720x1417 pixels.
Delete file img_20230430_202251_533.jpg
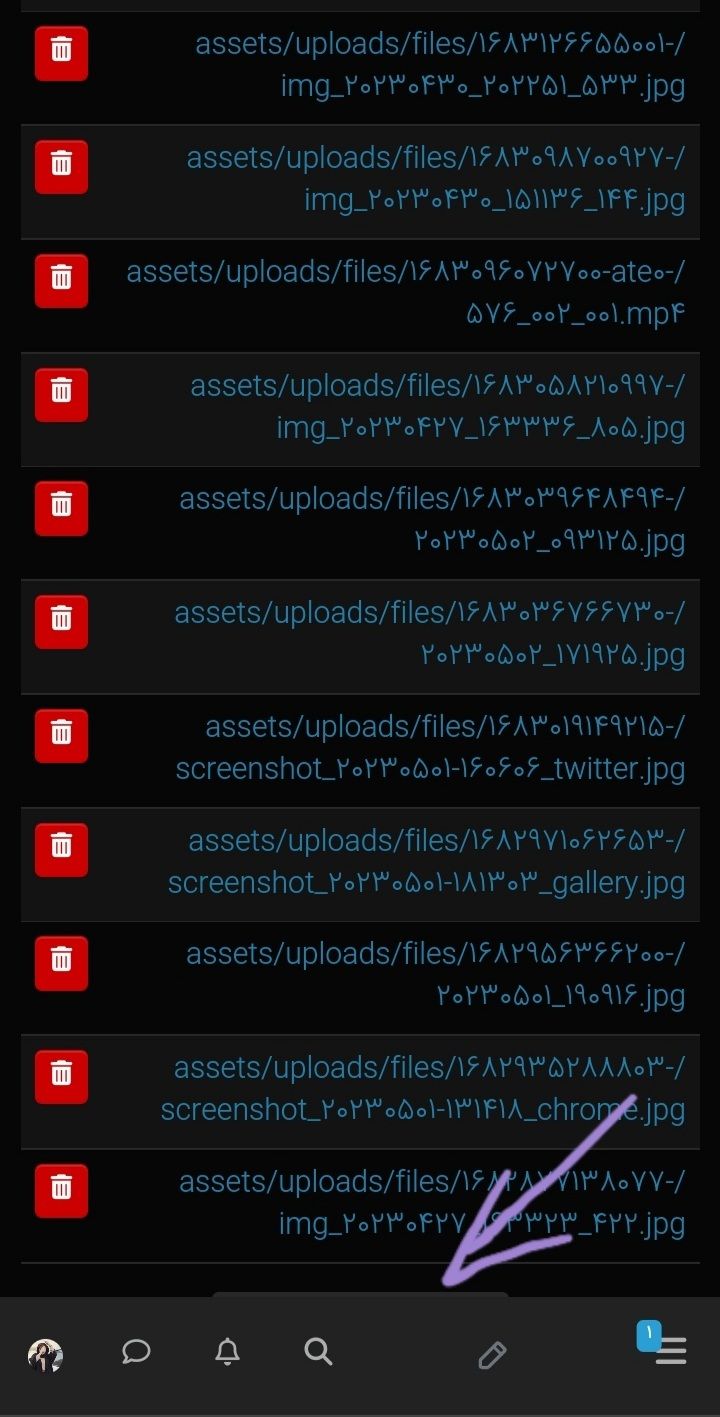61,53
